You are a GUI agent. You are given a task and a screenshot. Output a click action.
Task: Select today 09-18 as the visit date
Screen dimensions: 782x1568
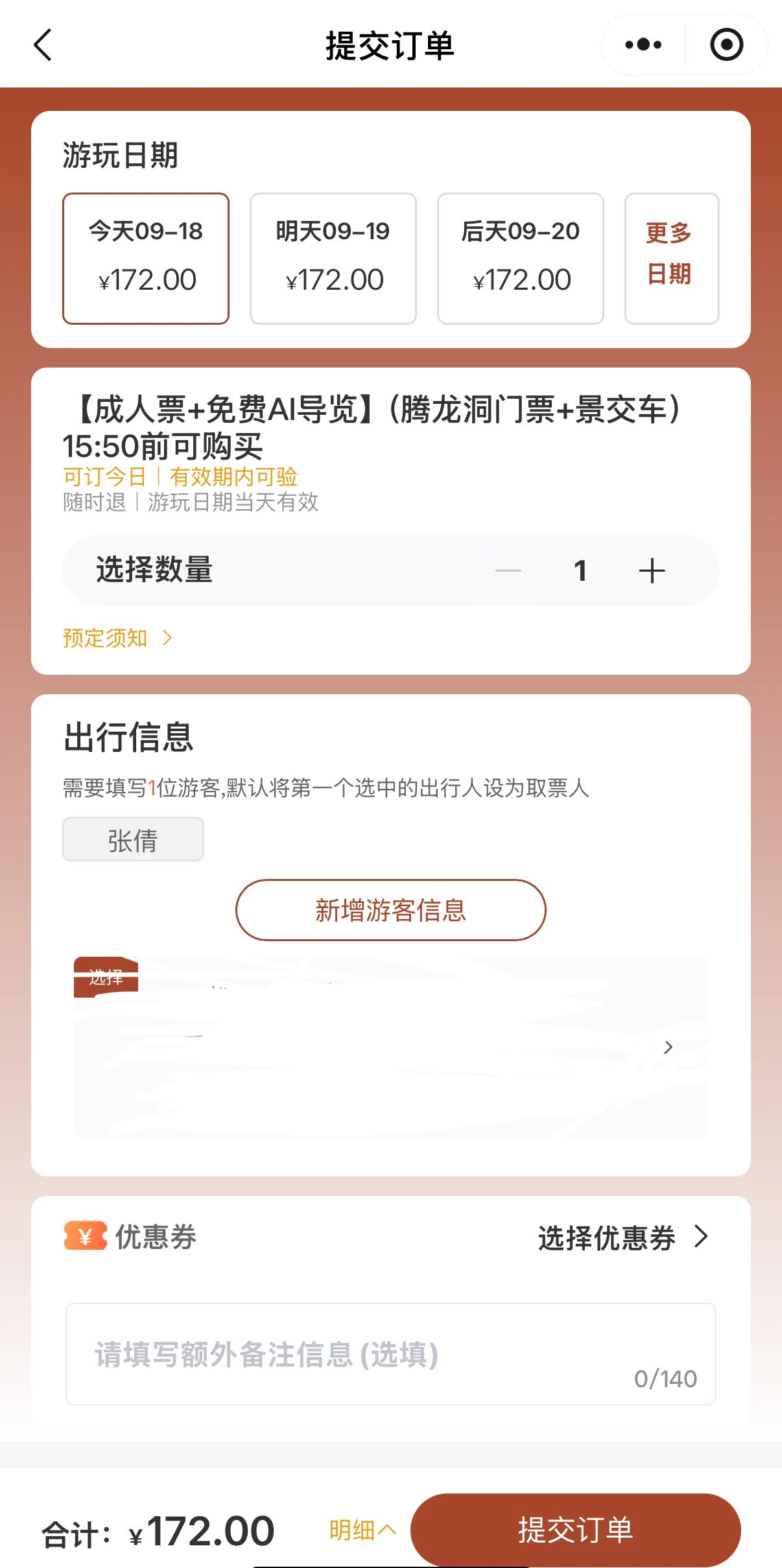point(146,258)
